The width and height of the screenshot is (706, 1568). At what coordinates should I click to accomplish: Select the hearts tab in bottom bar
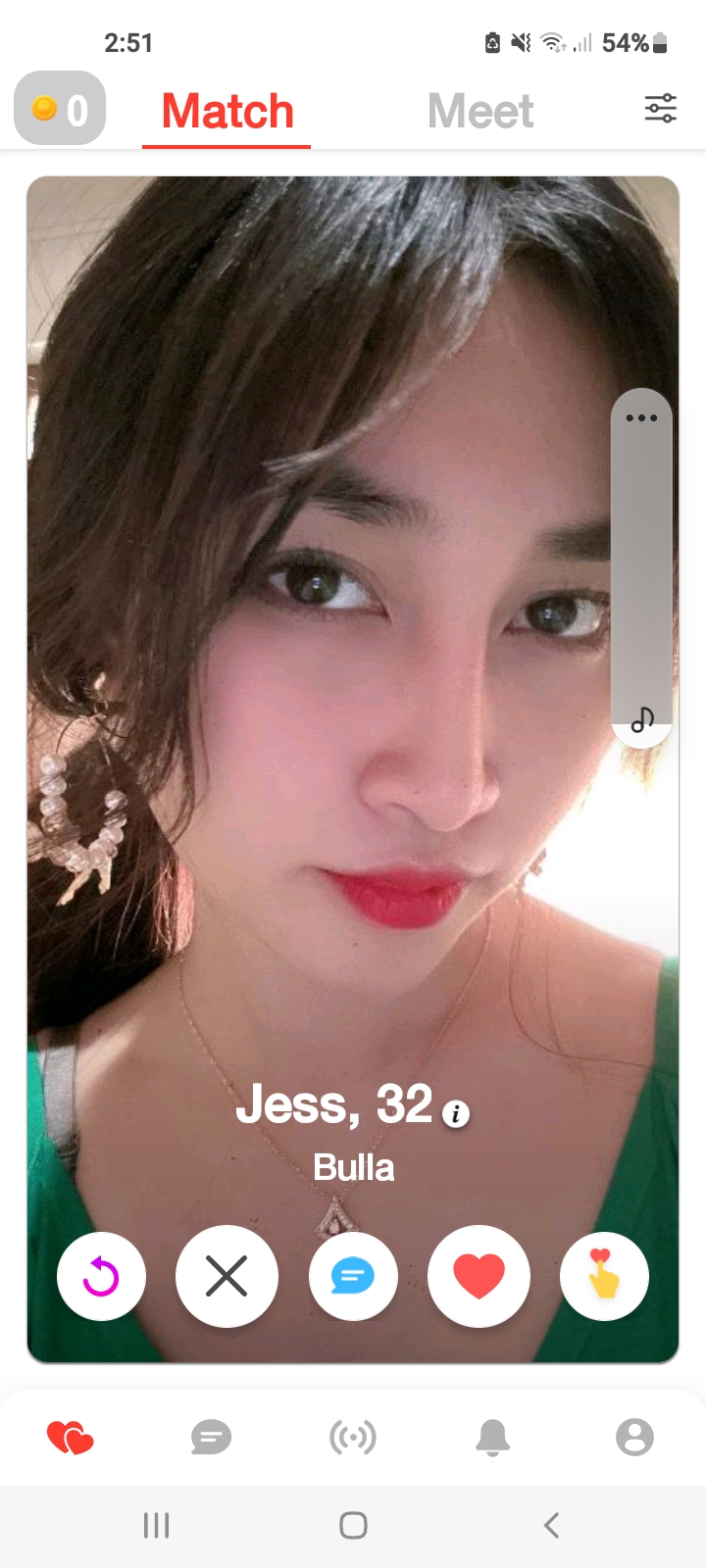pos(71,1438)
